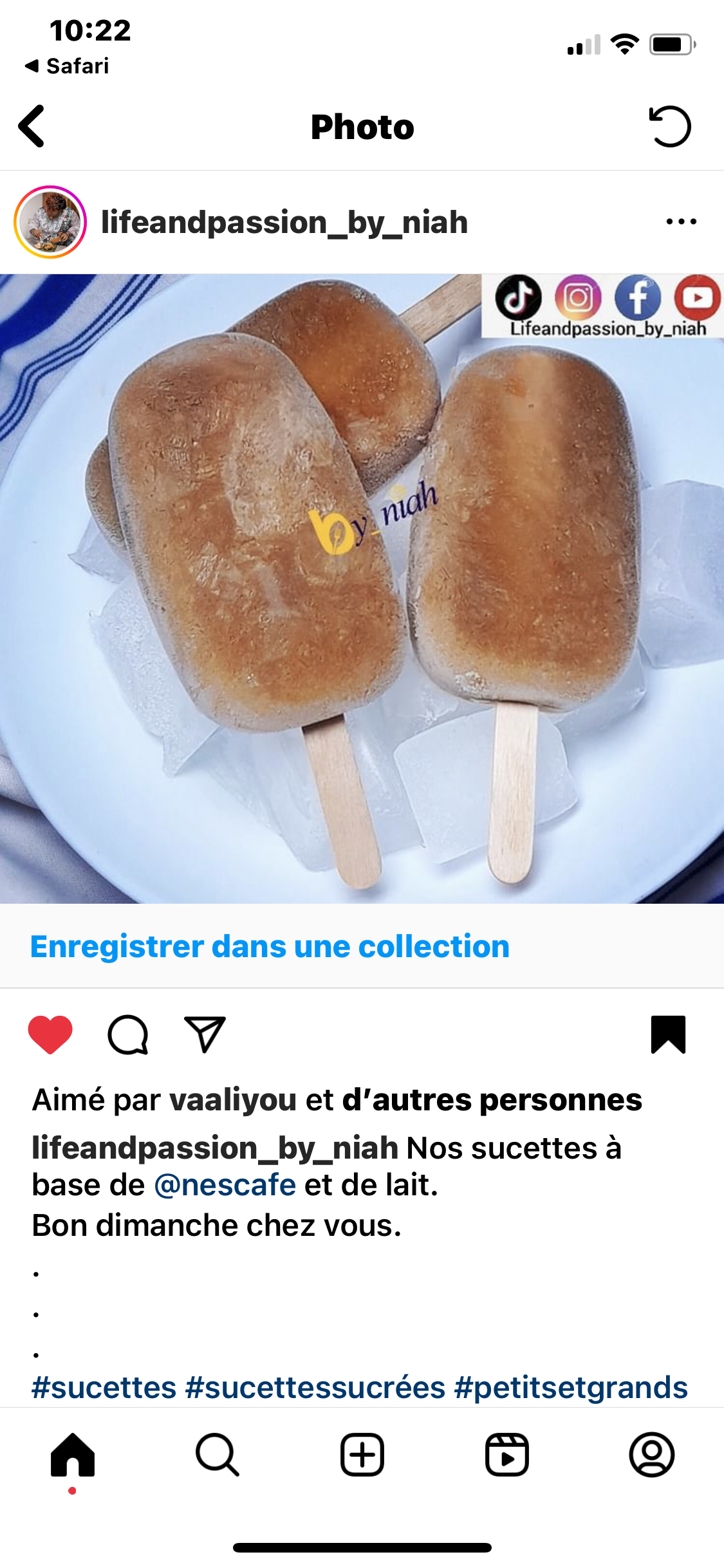Open hashtag #sucettessucrées
This screenshot has width=724, height=1568.
(x=315, y=1387)
